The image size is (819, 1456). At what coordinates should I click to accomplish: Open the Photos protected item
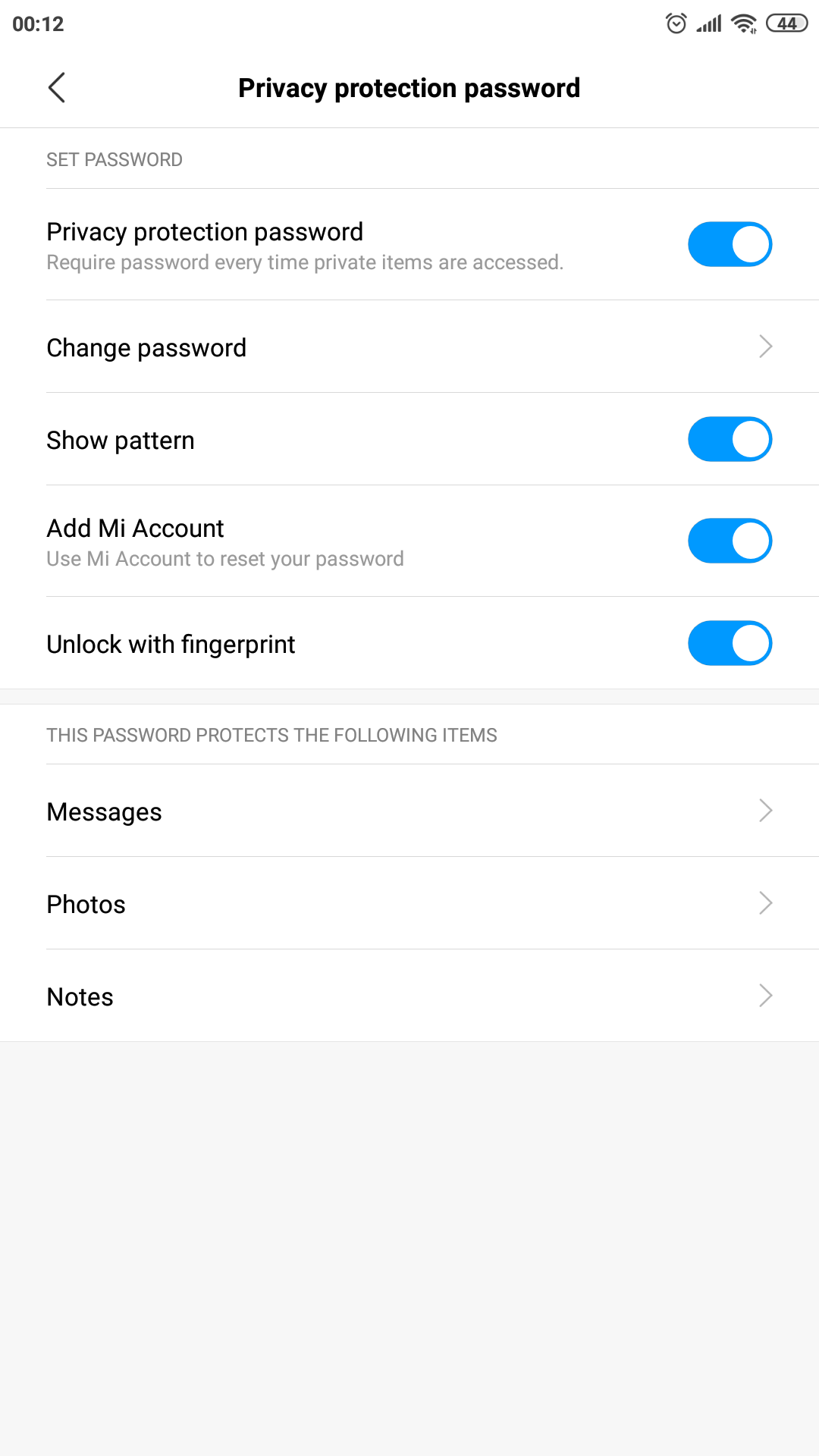point(409,904)
